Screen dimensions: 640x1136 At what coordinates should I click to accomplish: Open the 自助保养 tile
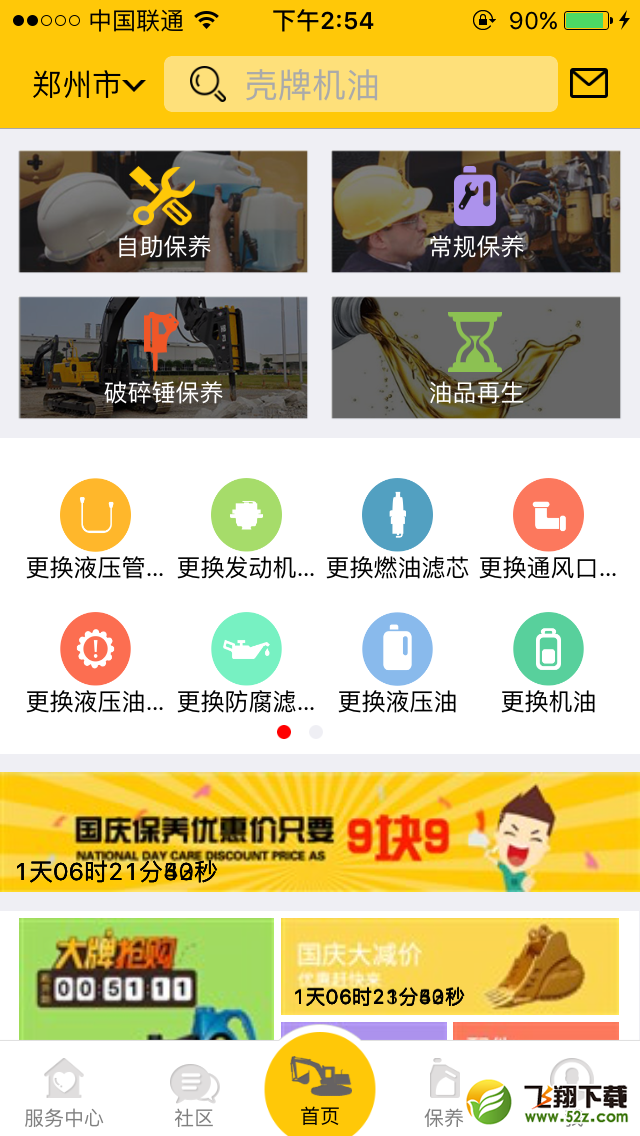pos(163,212)
